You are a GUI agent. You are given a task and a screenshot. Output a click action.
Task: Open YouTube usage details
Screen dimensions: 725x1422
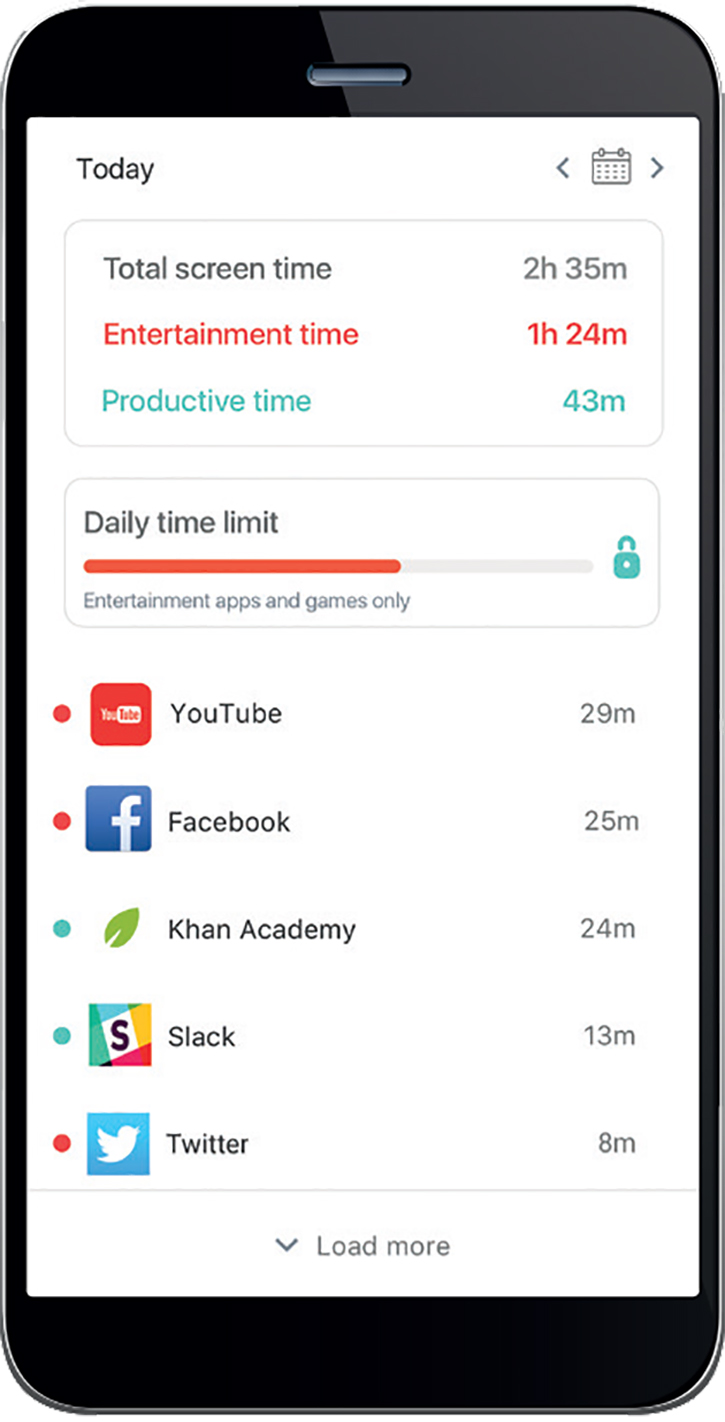click(362, 714)
